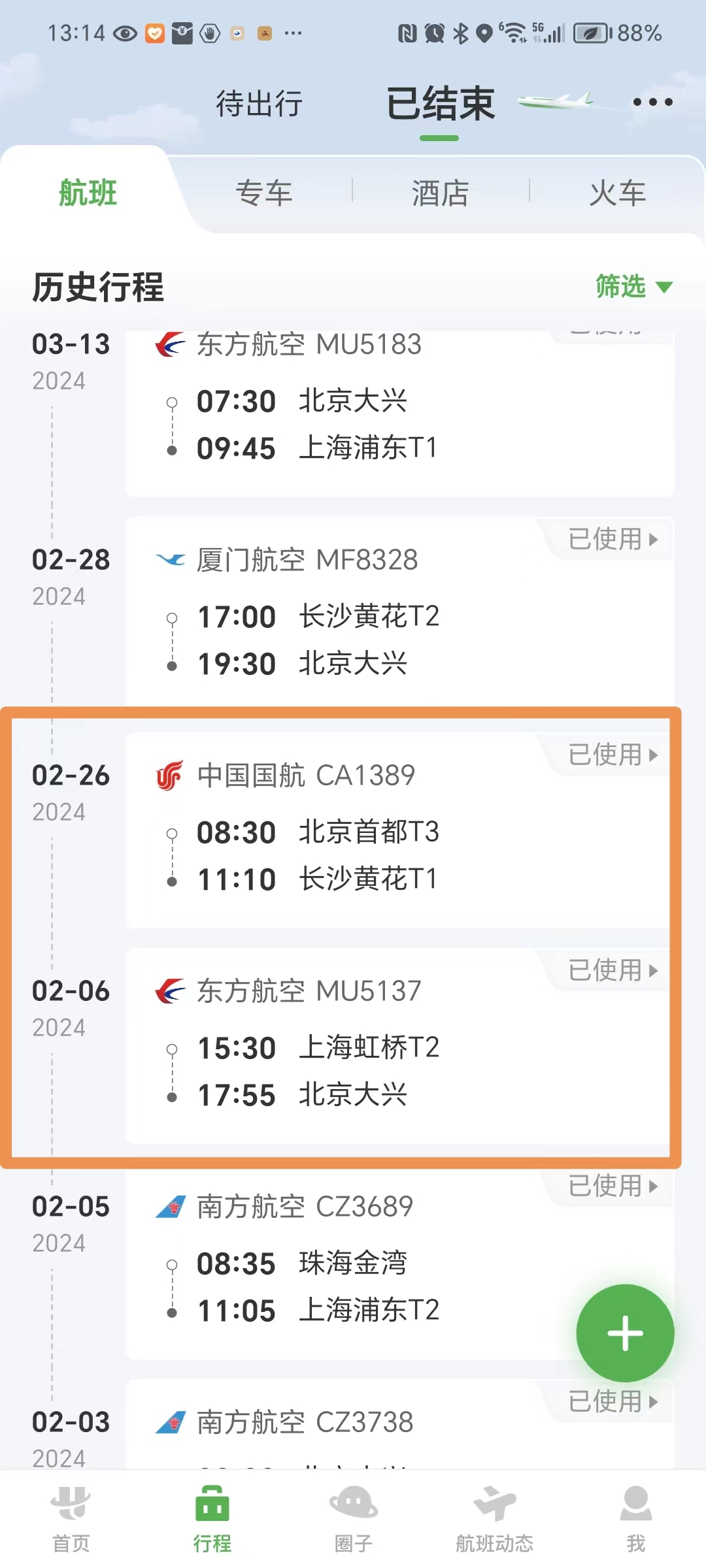Open the 我 profile tab
Viewport: 706px width, 1568px height.
click(x=635, y=1519)
